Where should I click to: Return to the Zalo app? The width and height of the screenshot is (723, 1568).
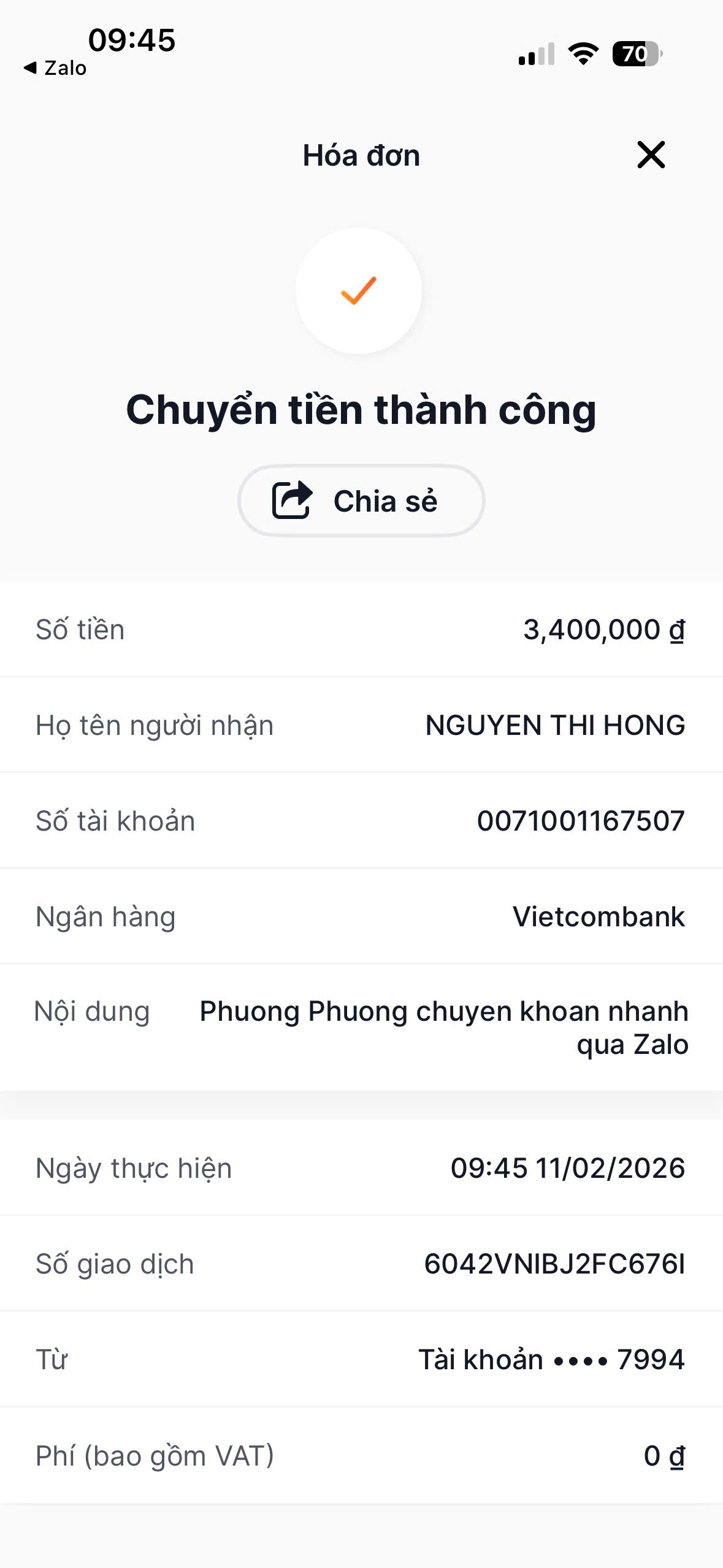(x=55, y=68)
